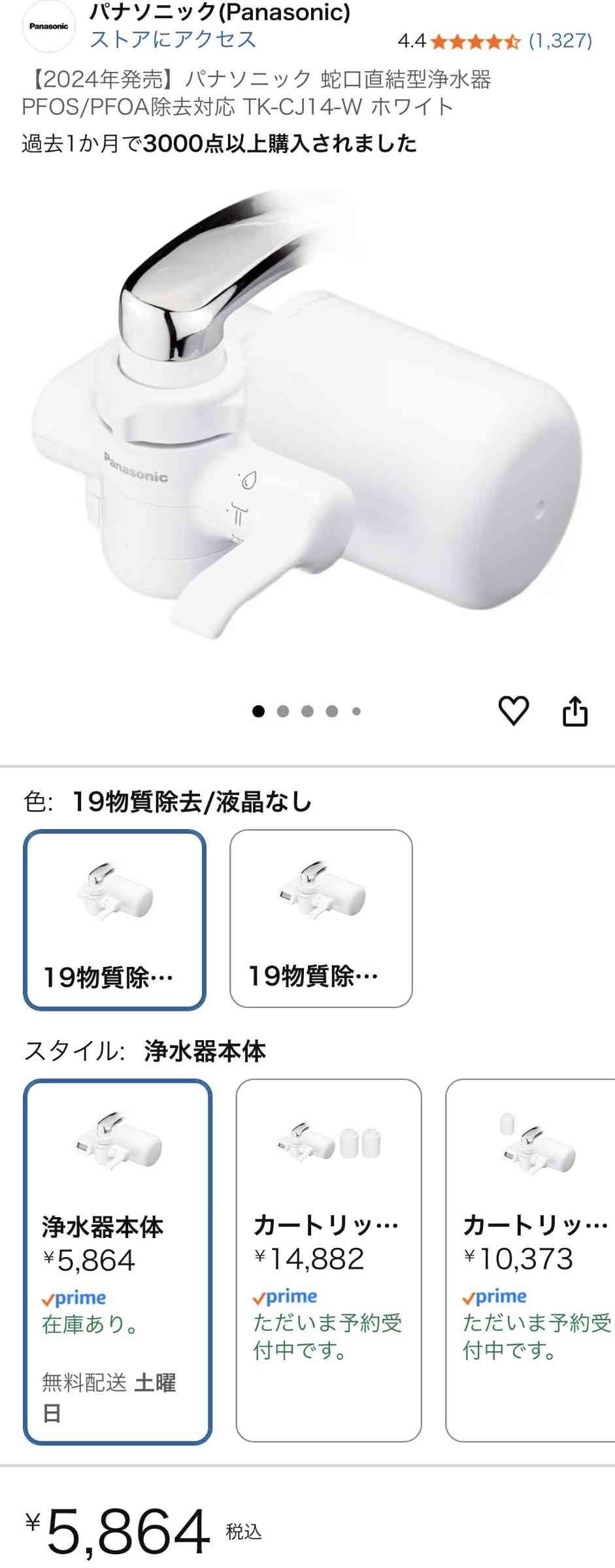This screenshot has width=615, height=1568.
Task: View the main product image full screen
Action: (x=307, y=418)
